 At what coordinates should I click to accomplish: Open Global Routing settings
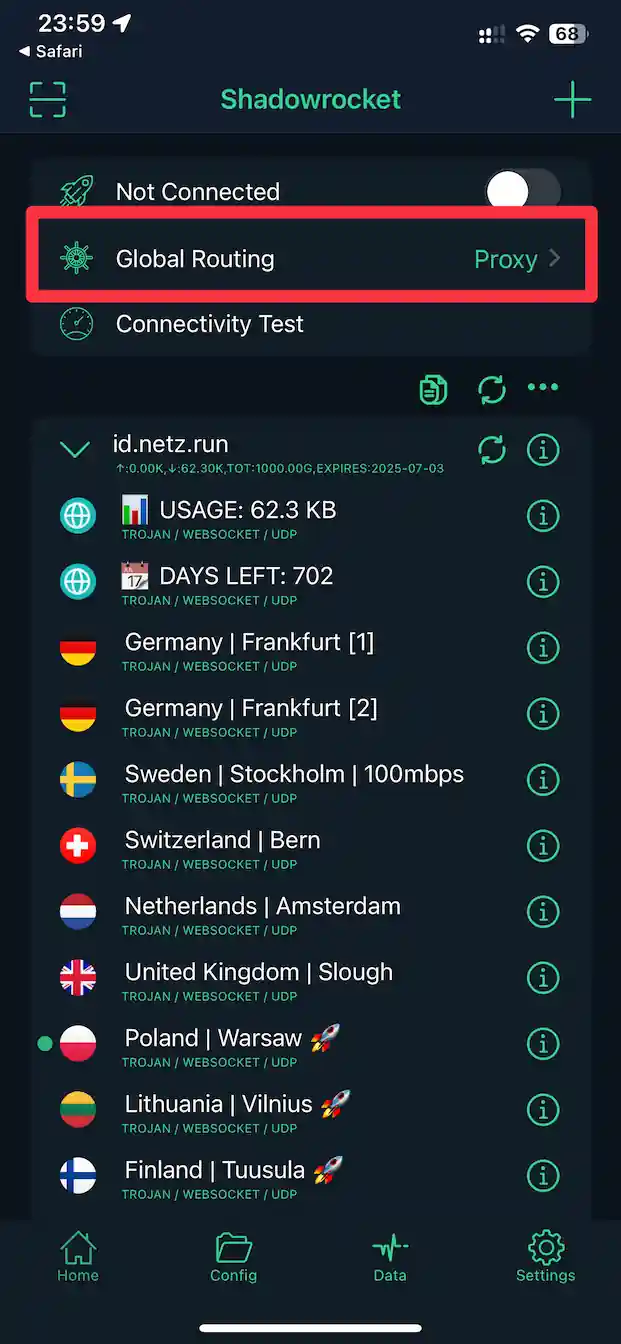311,259
